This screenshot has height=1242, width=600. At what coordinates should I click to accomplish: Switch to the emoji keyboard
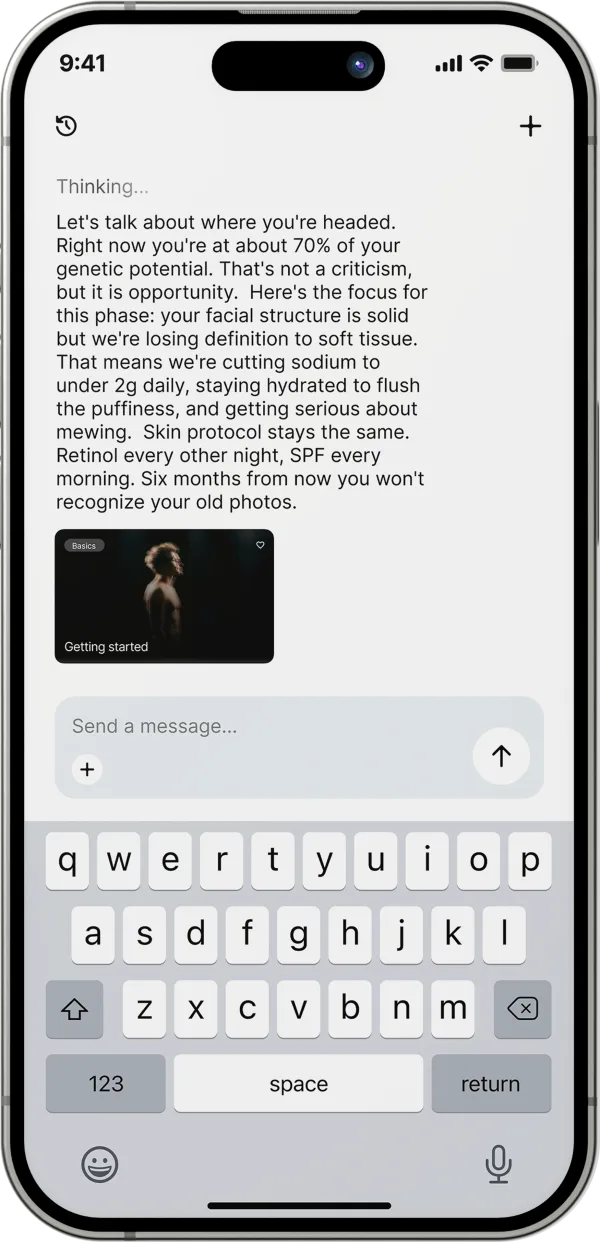99,1164
